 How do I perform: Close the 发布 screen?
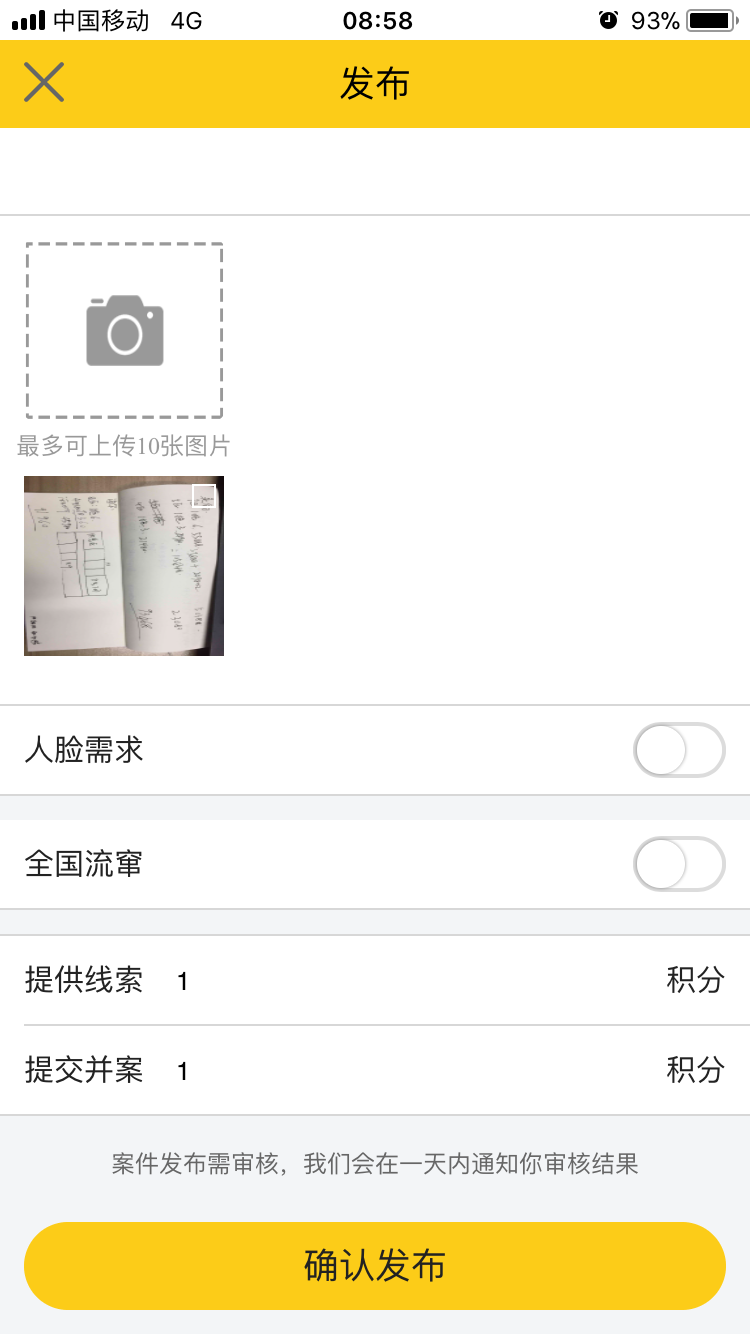[44, 83]
